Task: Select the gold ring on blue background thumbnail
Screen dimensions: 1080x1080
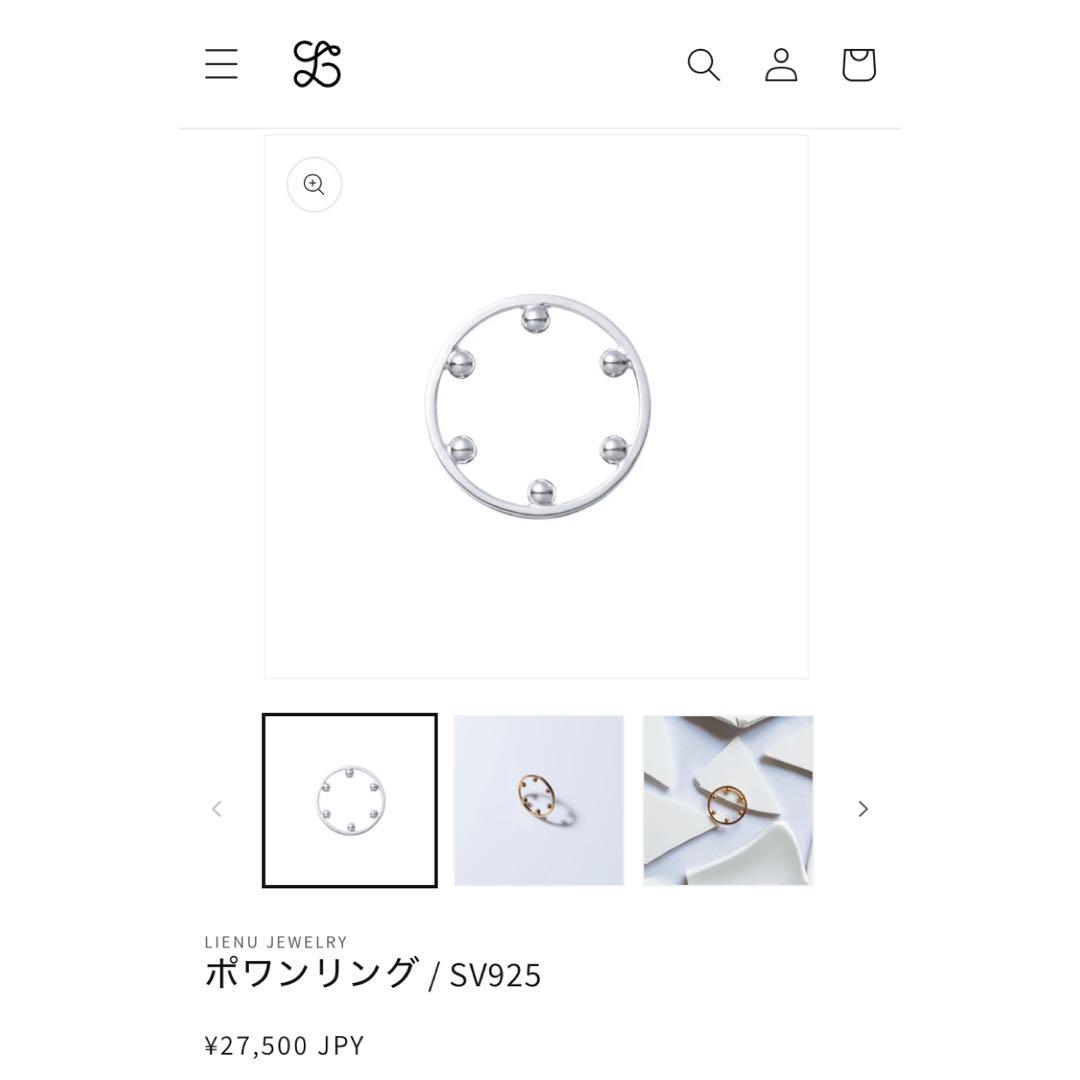Action: (539, 800)
